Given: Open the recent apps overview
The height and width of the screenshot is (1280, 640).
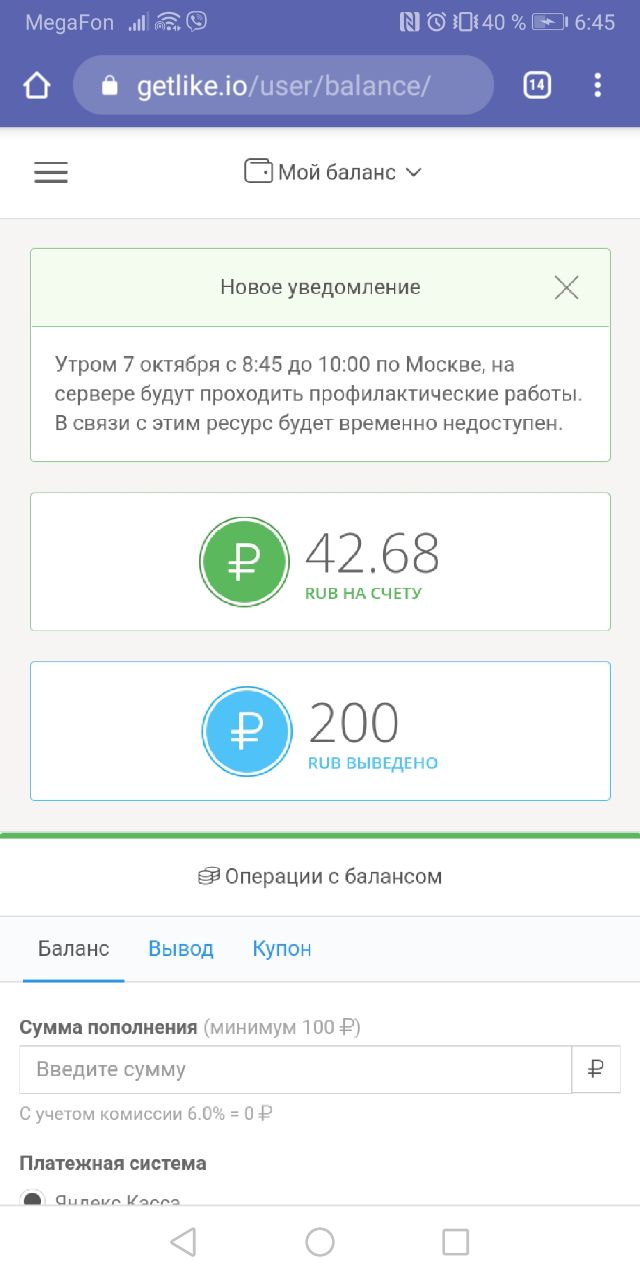Looking at the screenshot, I should tap(456, 1242).
